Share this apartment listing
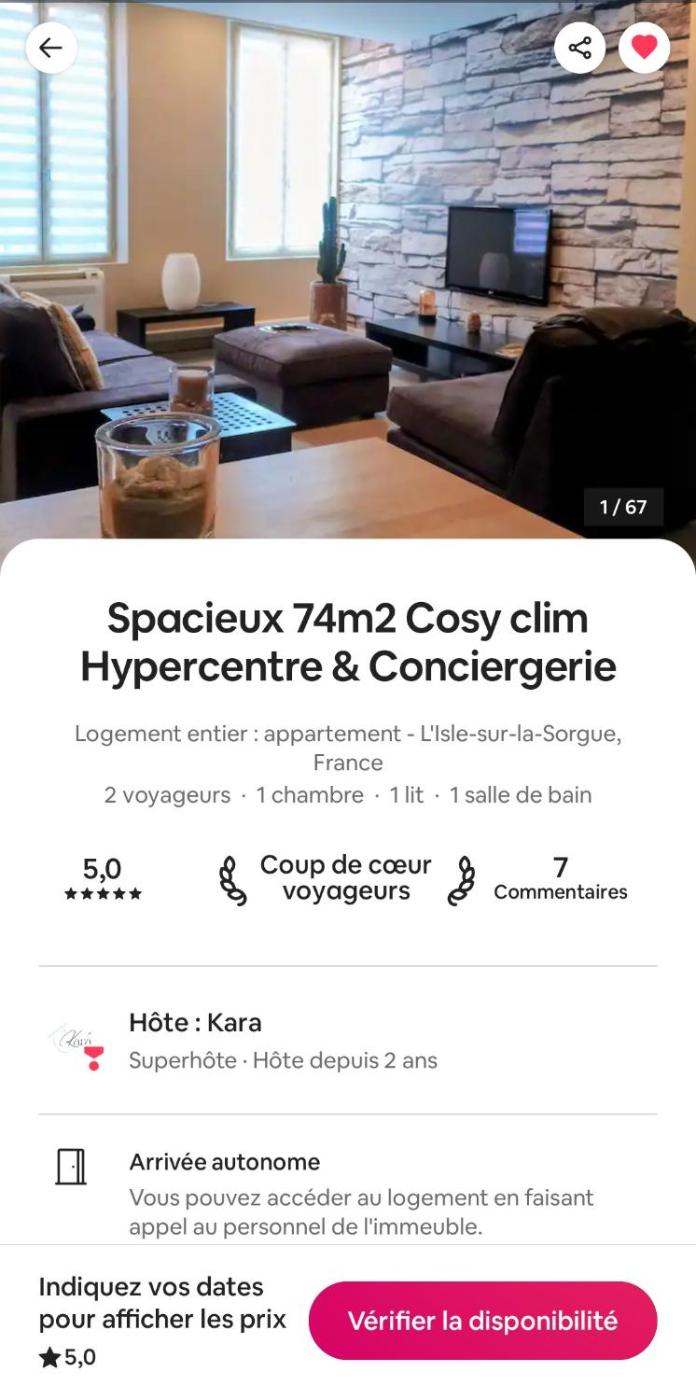 click(x=579, y=48)
